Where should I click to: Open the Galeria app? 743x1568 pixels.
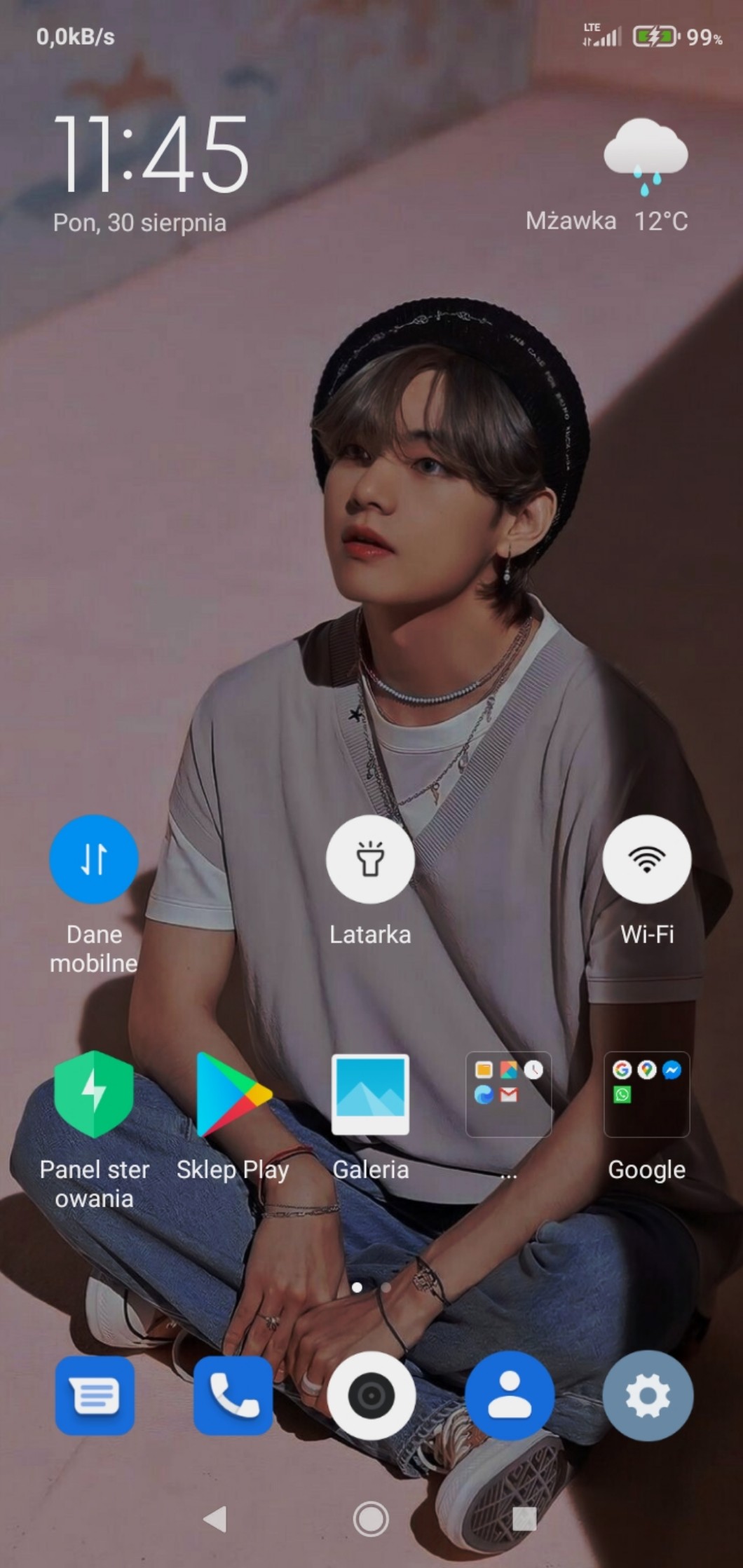[x=370, y=1095]
